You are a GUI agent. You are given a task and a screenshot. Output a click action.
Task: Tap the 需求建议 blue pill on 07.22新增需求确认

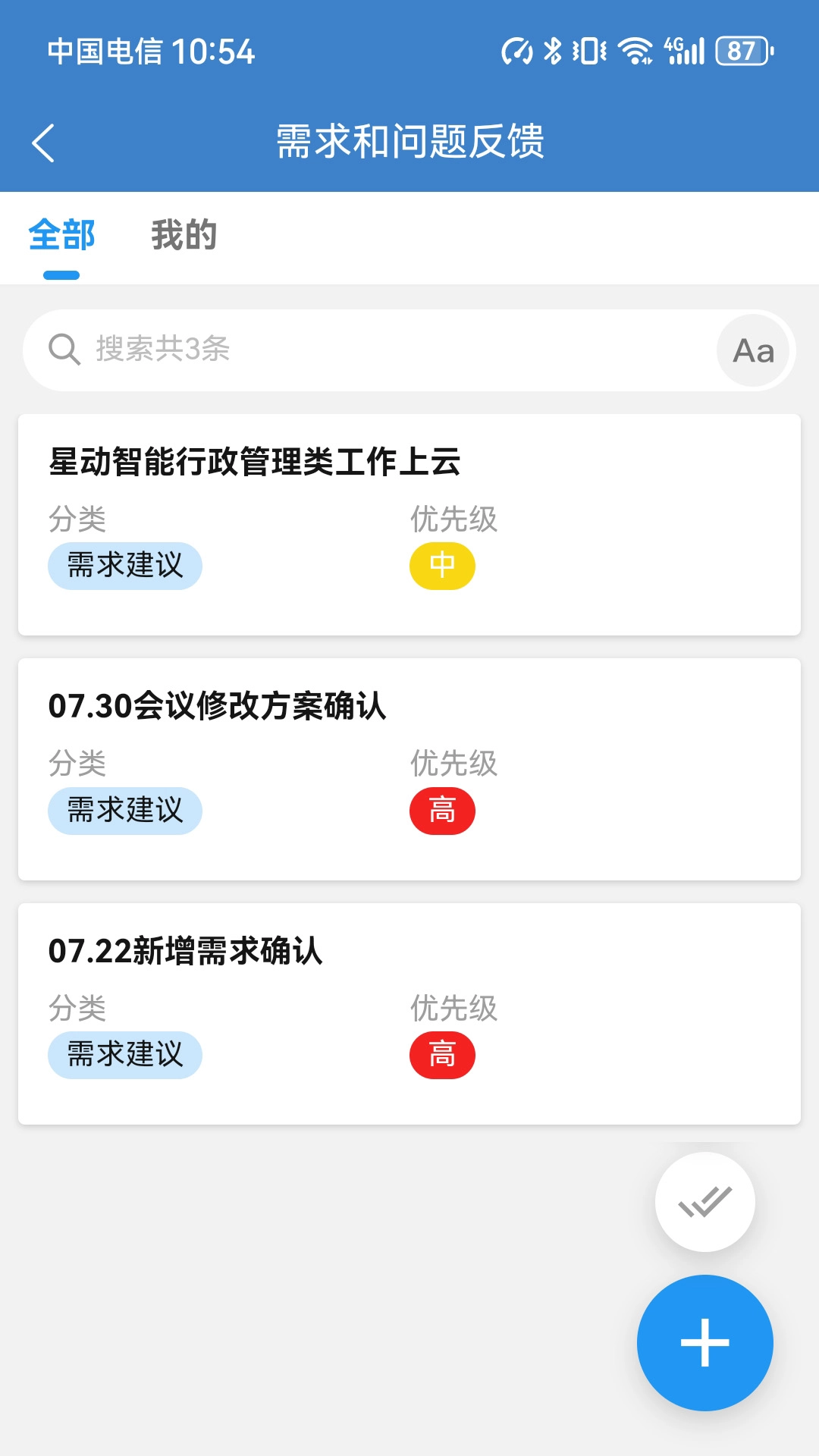pyautogui.click(x=125, y=1053)
